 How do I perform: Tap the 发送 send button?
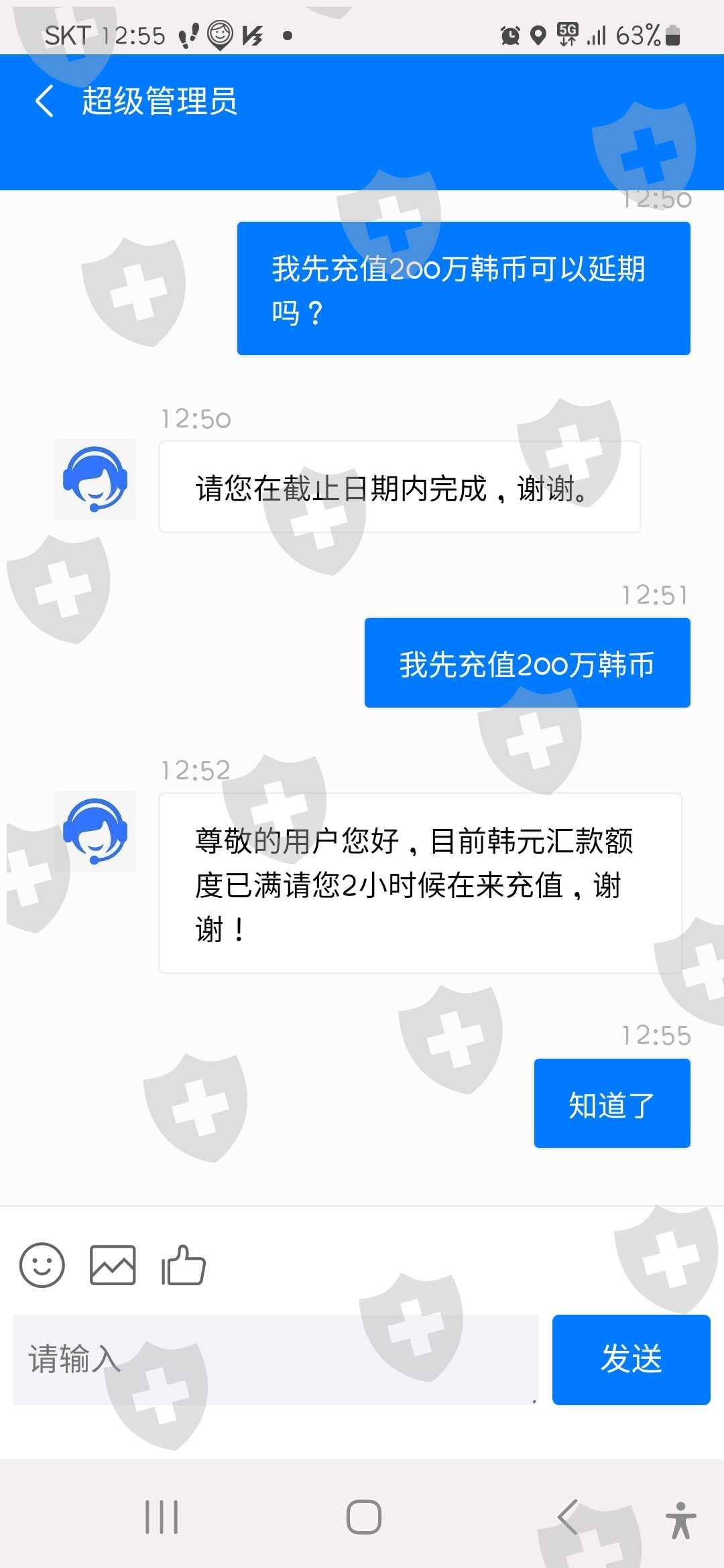[x=631, y=1360]
